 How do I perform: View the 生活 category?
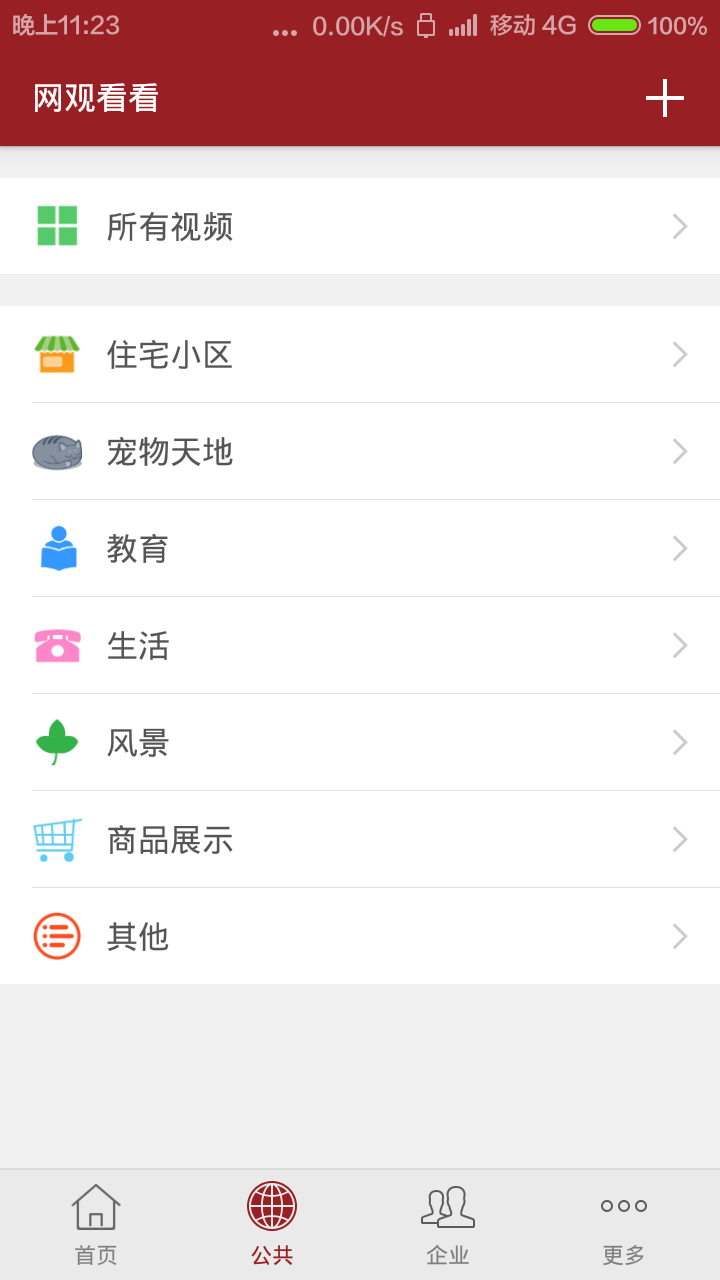[x=360, y=646]
